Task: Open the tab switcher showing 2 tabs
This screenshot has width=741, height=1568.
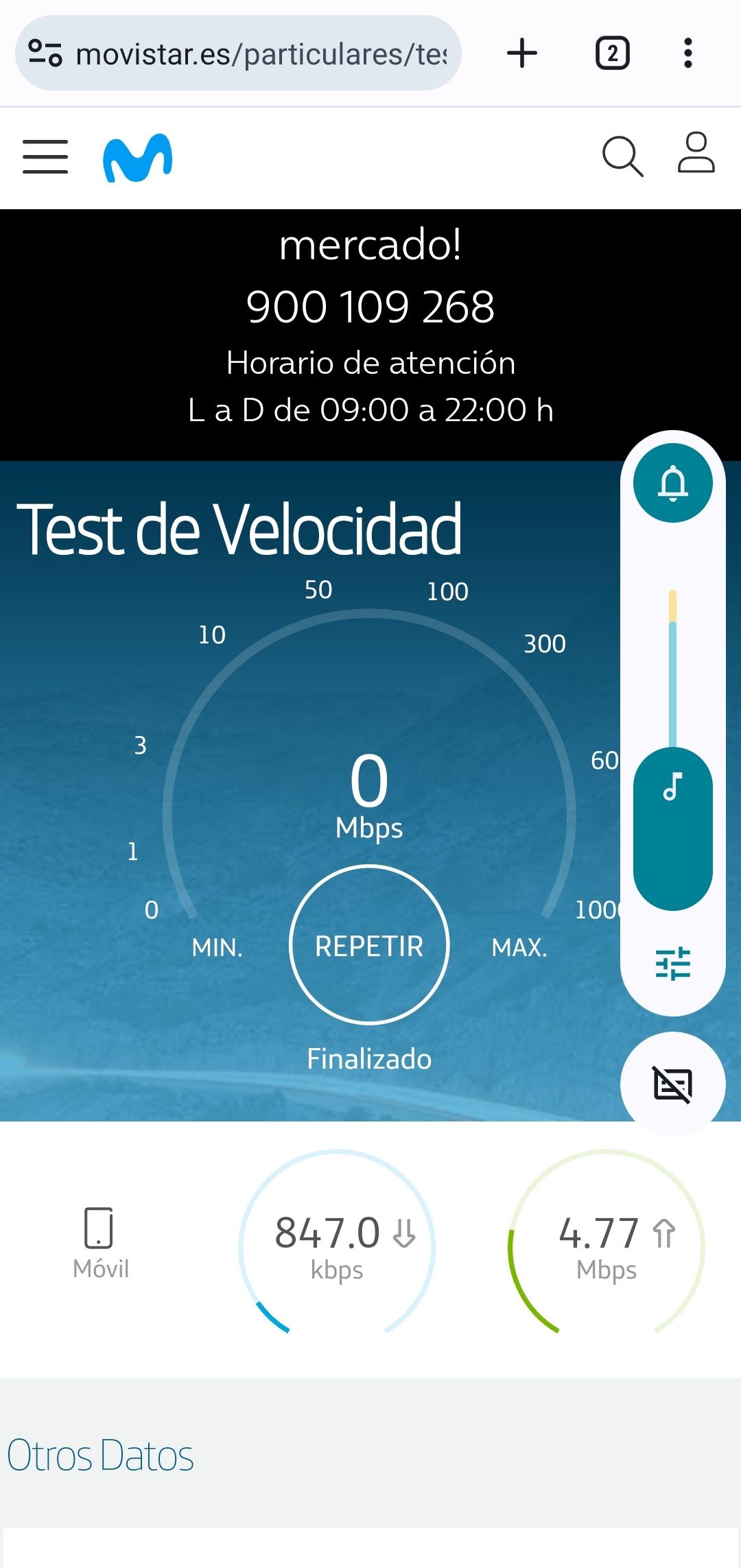Action: pyautogui.click(x=611, y=52)
